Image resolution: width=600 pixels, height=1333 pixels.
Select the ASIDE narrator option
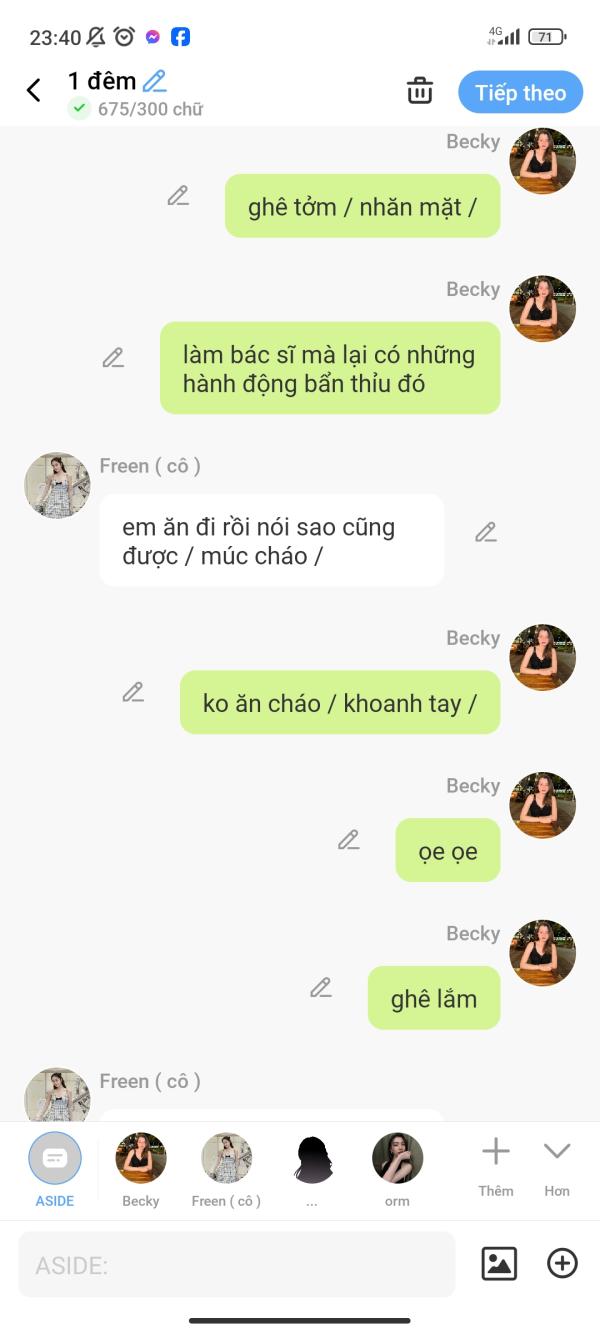tap(55, 1170)
